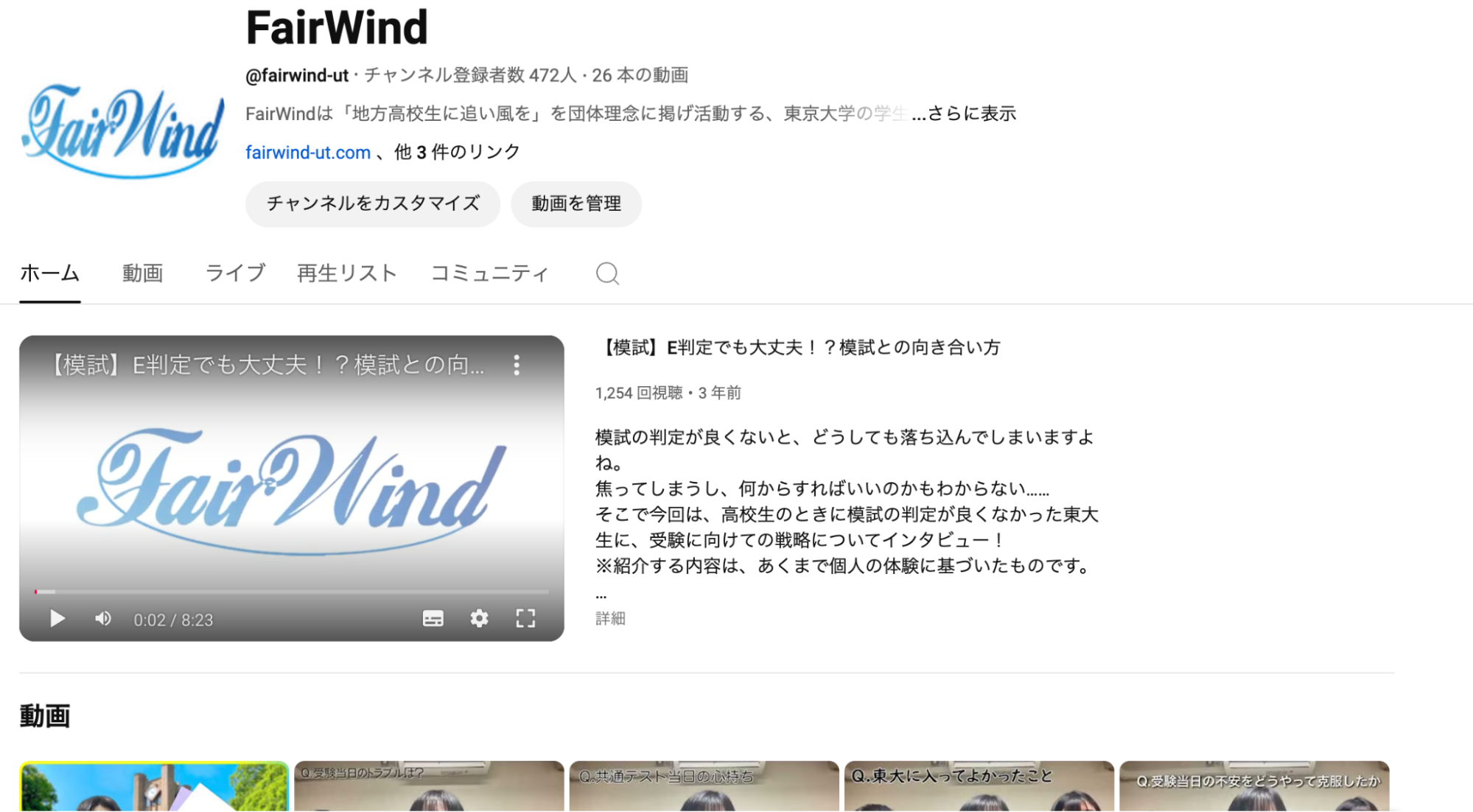This screenshot has width=1473, height=812.
Task: Open video player settings gear
Action: 480,619
